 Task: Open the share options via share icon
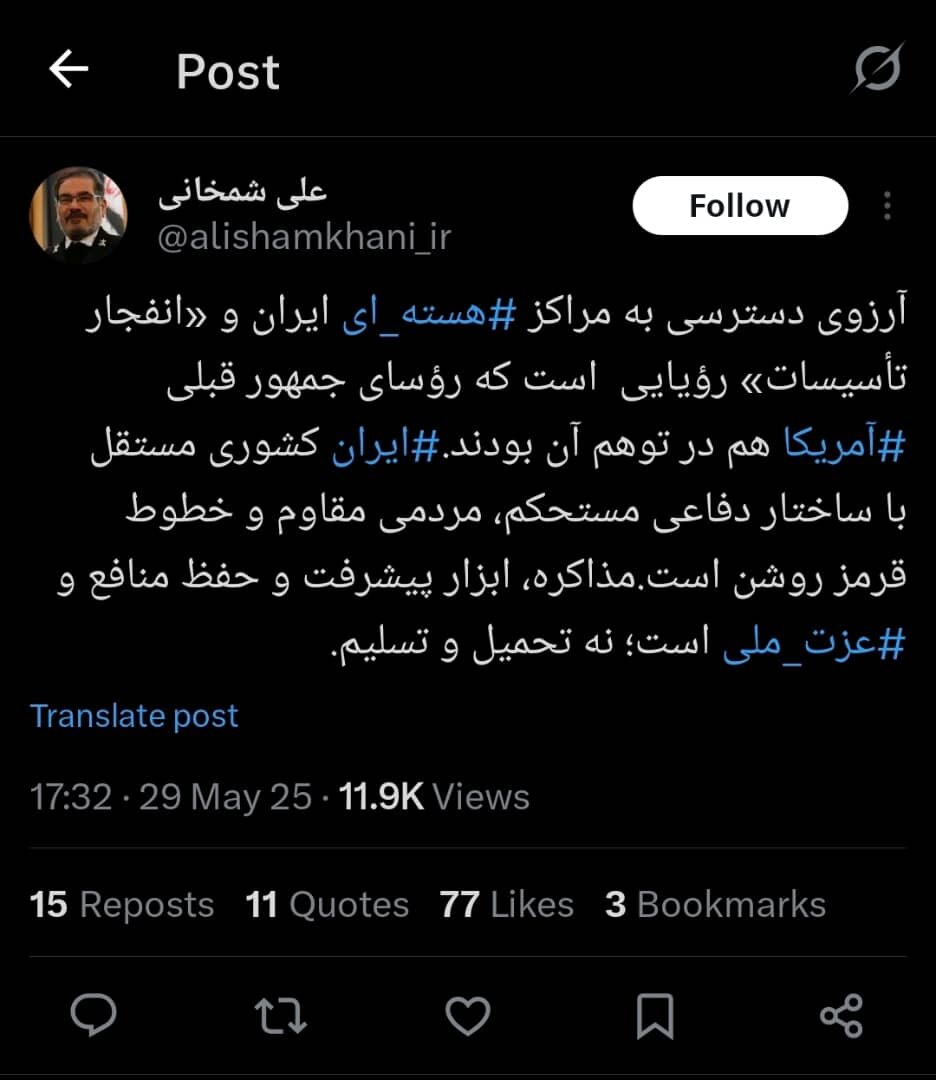[842, 1016]
